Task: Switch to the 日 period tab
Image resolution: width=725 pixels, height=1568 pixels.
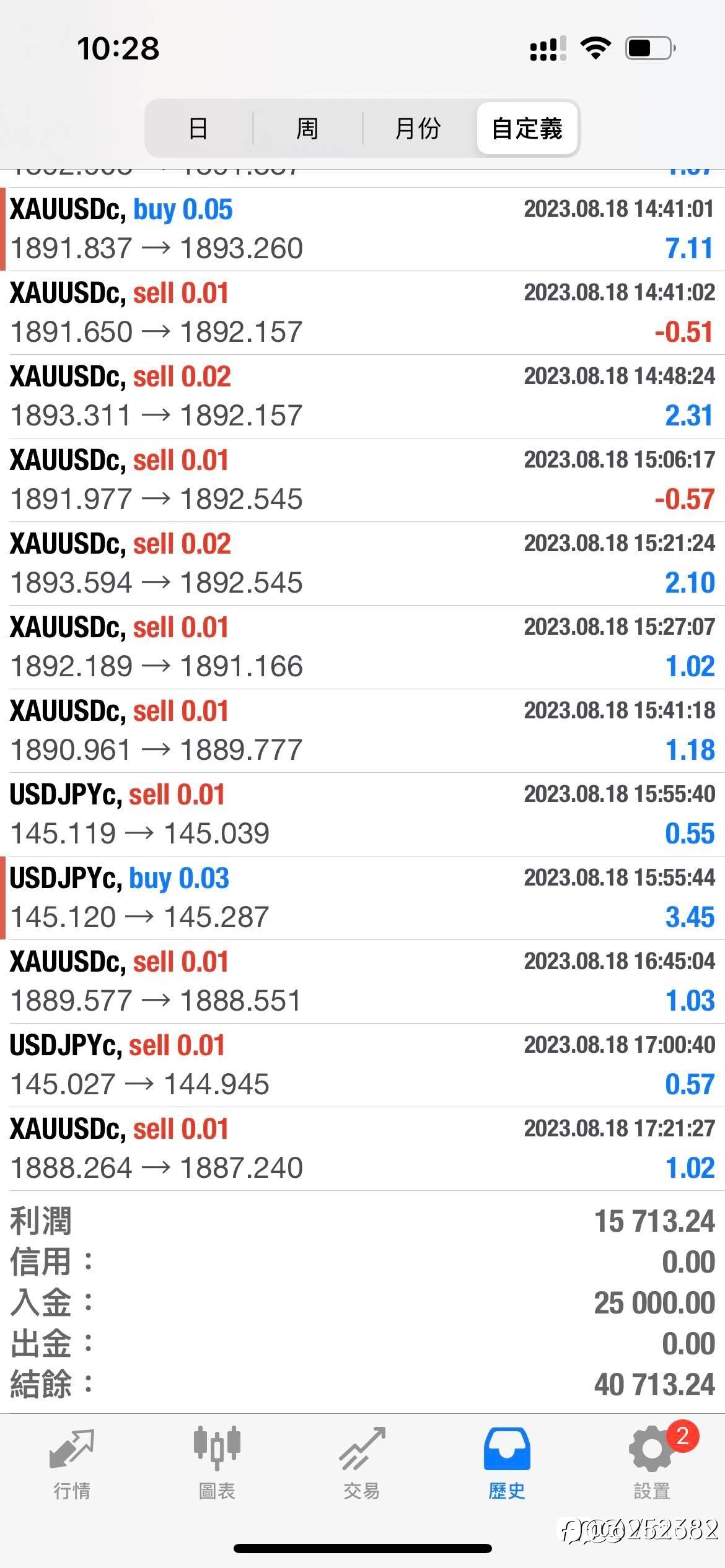Action: [x=198, y=128]
